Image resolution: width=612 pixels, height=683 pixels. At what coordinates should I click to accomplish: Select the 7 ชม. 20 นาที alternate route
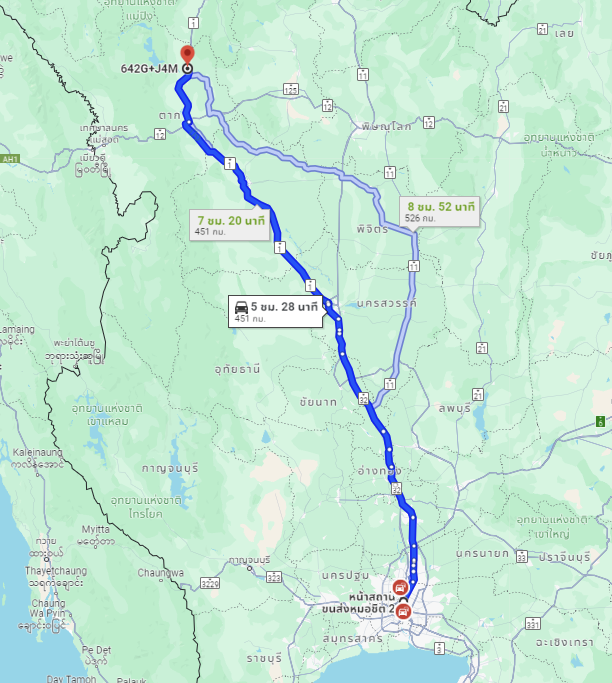[231, 224]
